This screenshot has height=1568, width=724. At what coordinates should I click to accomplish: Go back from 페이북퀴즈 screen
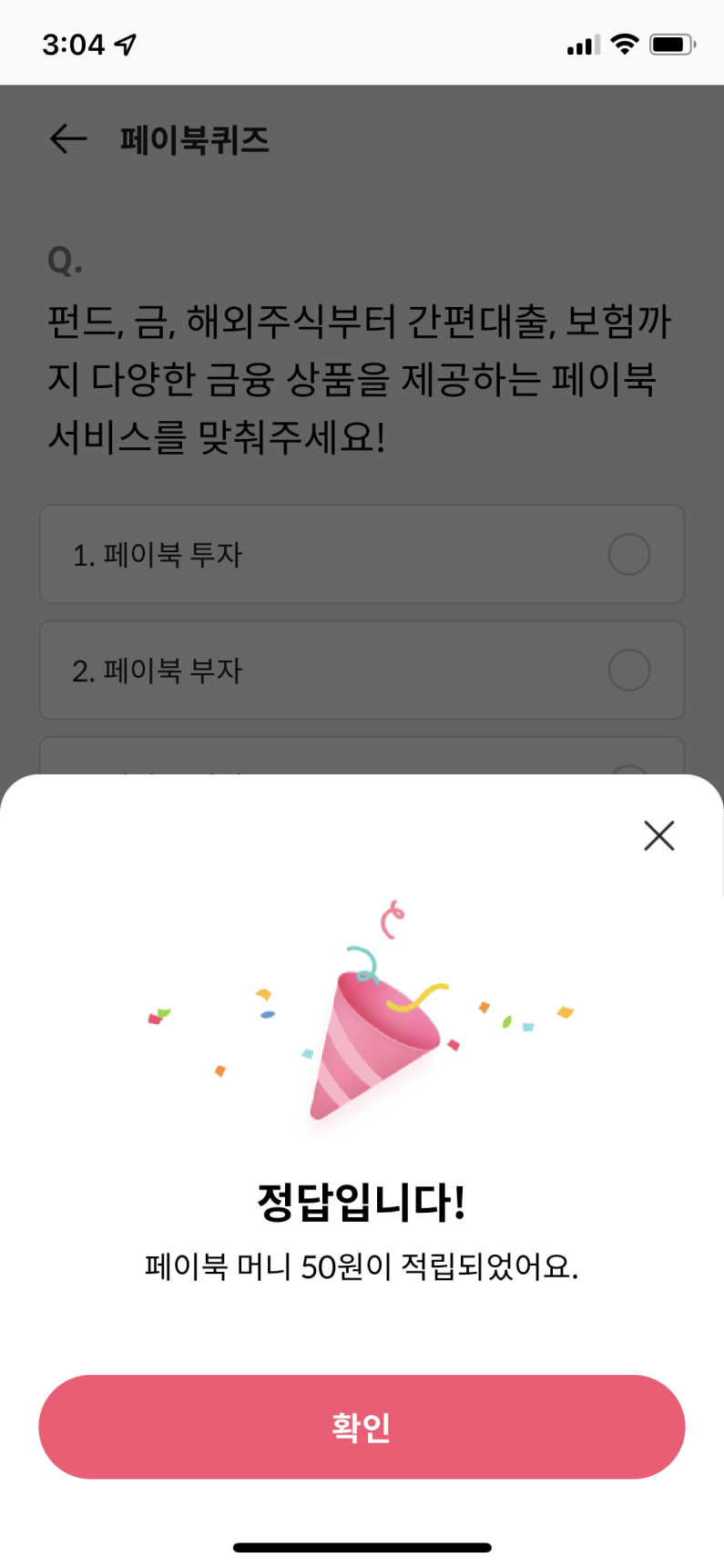pos(68,139)
